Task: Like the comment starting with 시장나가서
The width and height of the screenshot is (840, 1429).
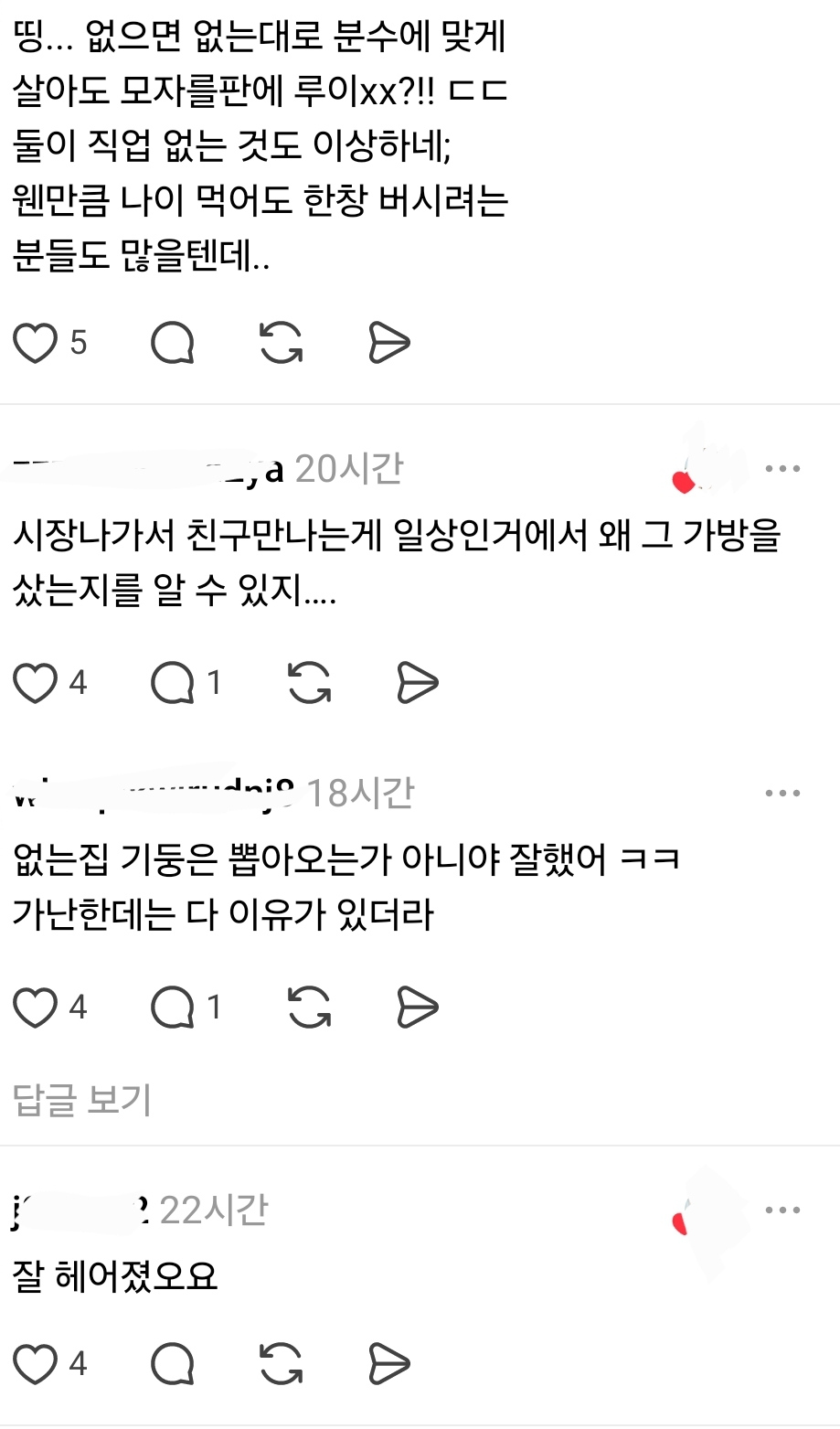Action: [x=35, y=683]
